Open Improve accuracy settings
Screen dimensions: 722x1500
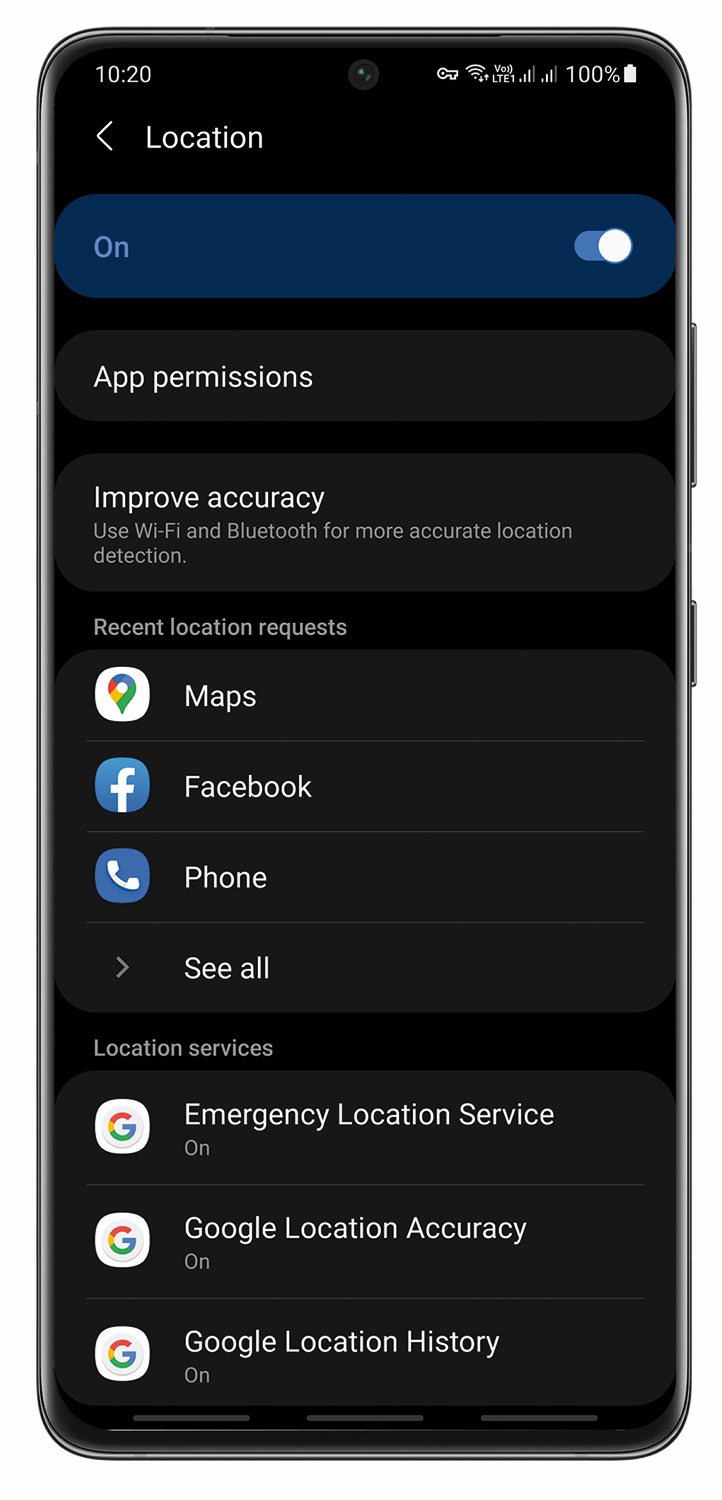coord(365,523)
